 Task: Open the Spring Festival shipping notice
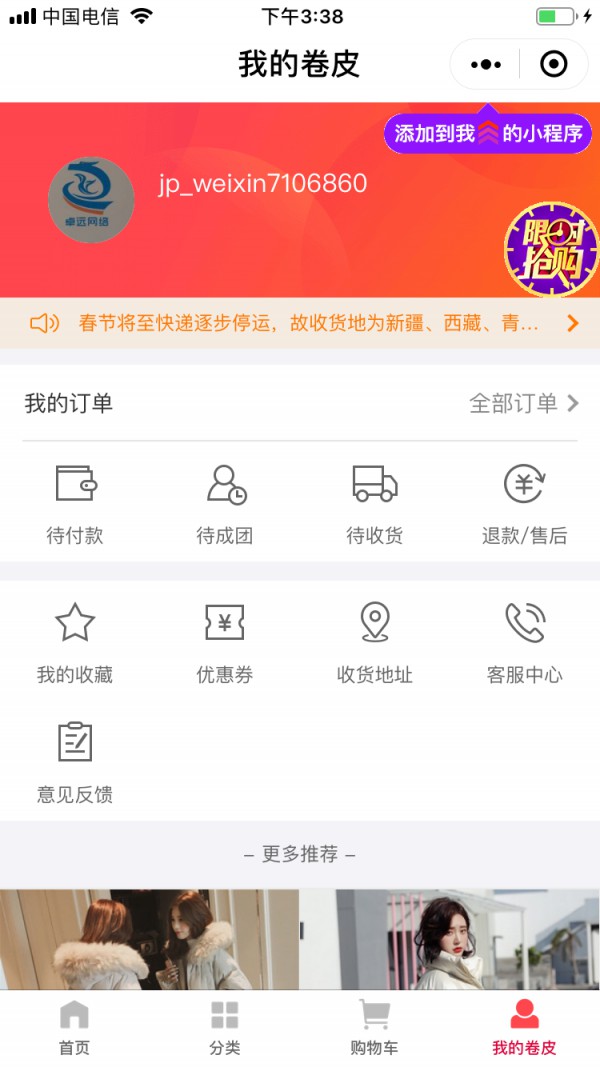tap(300, 323)
